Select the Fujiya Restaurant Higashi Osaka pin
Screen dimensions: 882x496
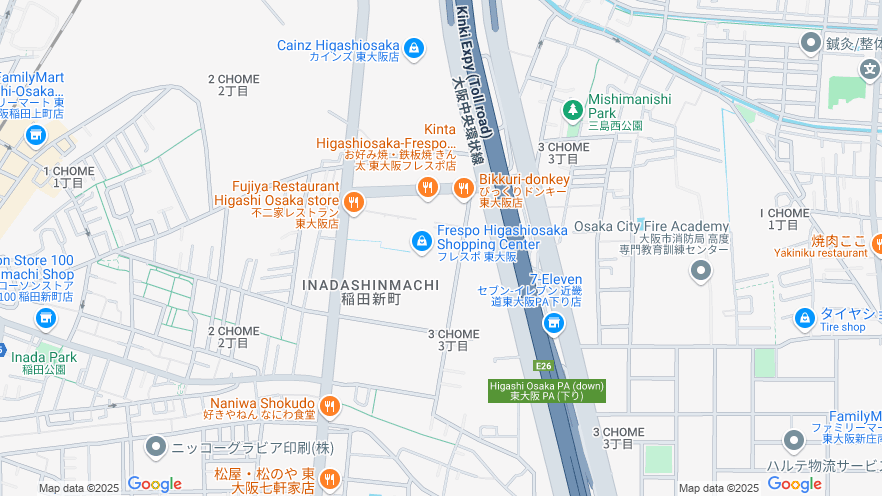[x=353, y=203]
